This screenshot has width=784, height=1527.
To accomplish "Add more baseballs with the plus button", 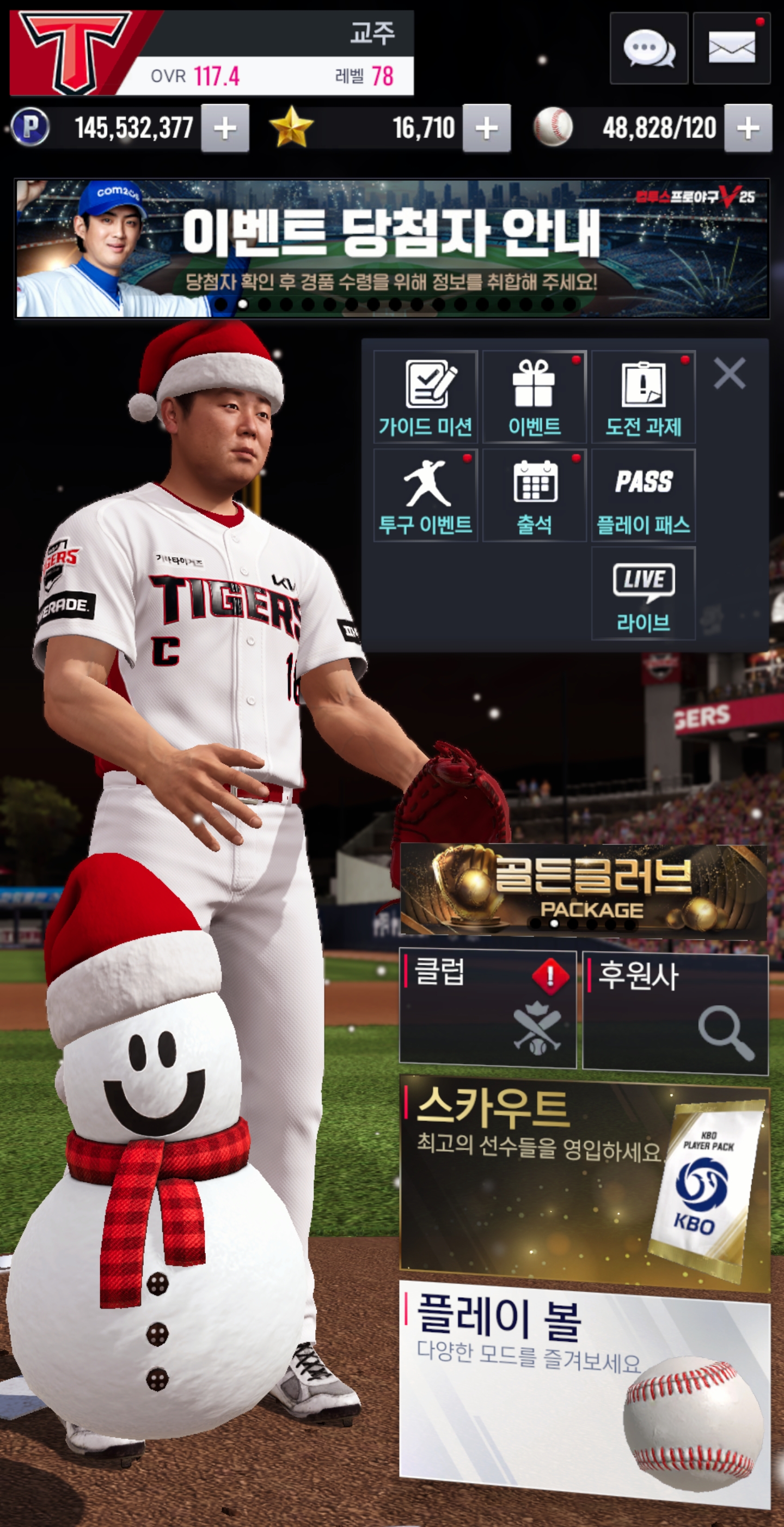I will click(x=748, y=128).
